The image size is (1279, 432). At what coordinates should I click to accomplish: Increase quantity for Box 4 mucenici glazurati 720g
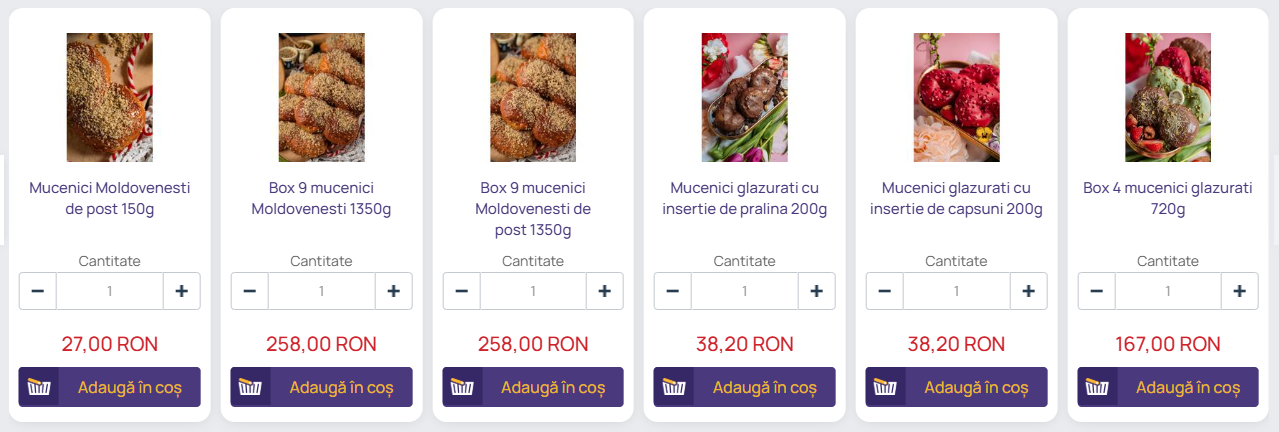tap(1239, 291)
